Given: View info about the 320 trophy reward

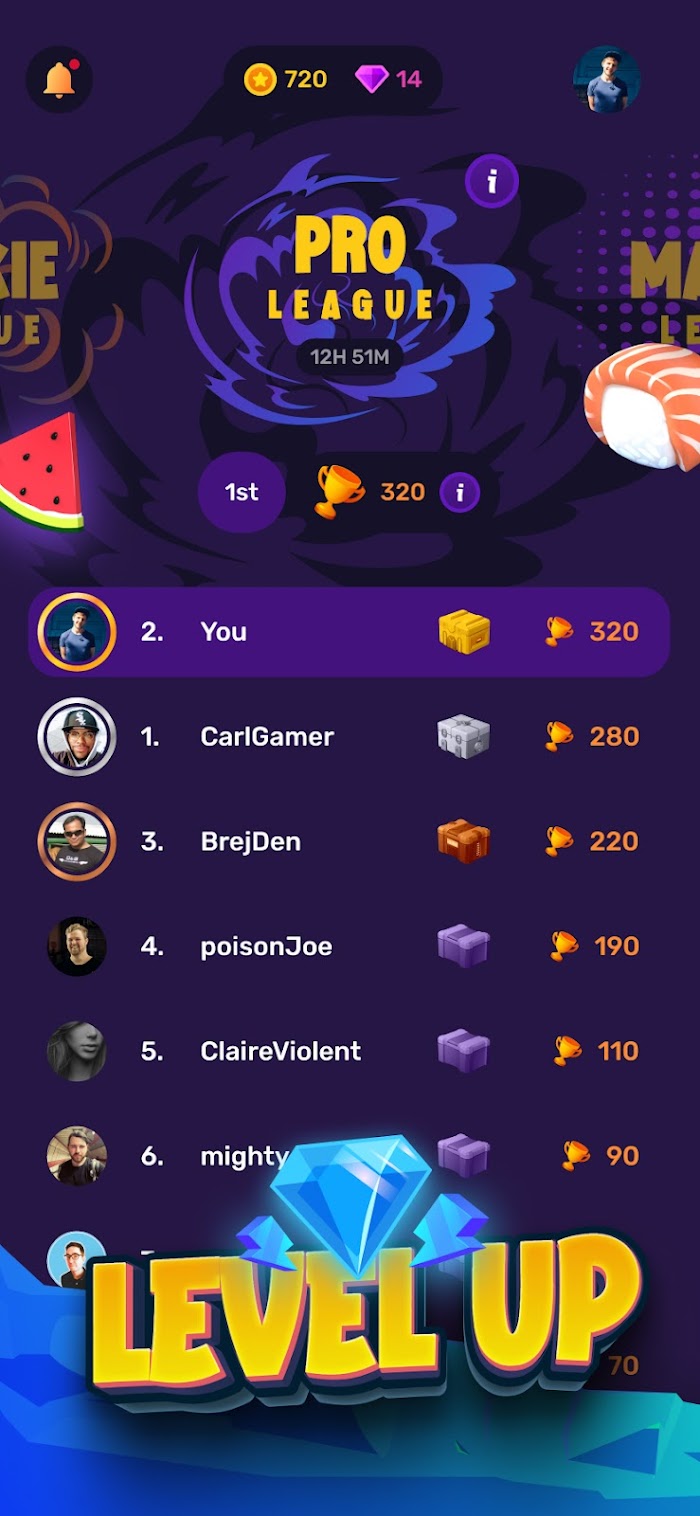Looking at the screenshot, I should (x=460, y=492).
